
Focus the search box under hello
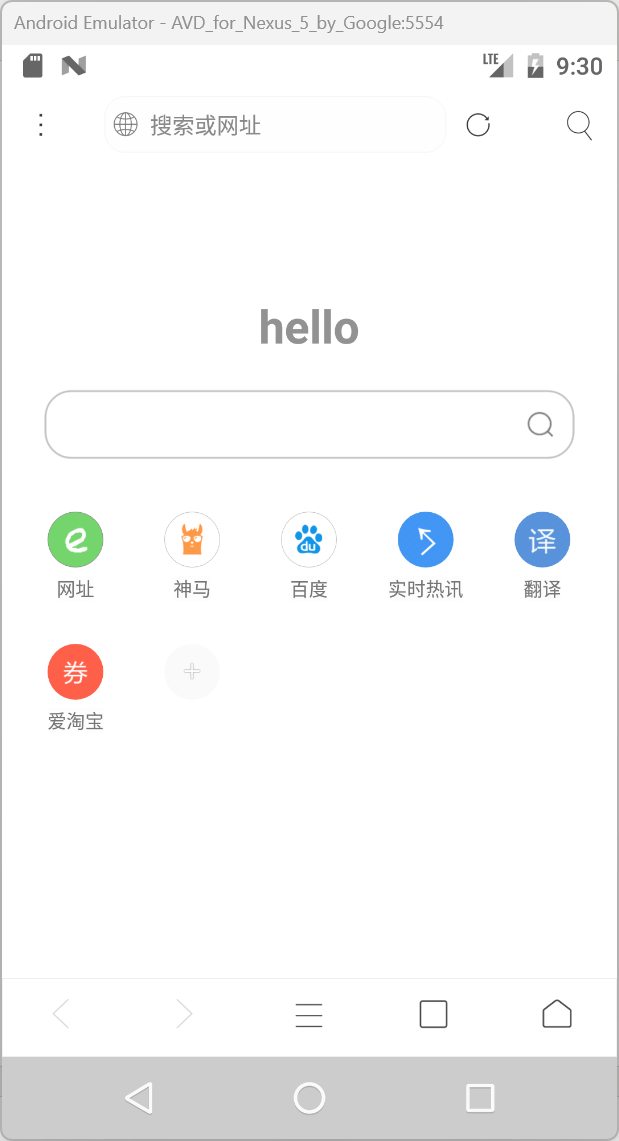tap(285, 425)
